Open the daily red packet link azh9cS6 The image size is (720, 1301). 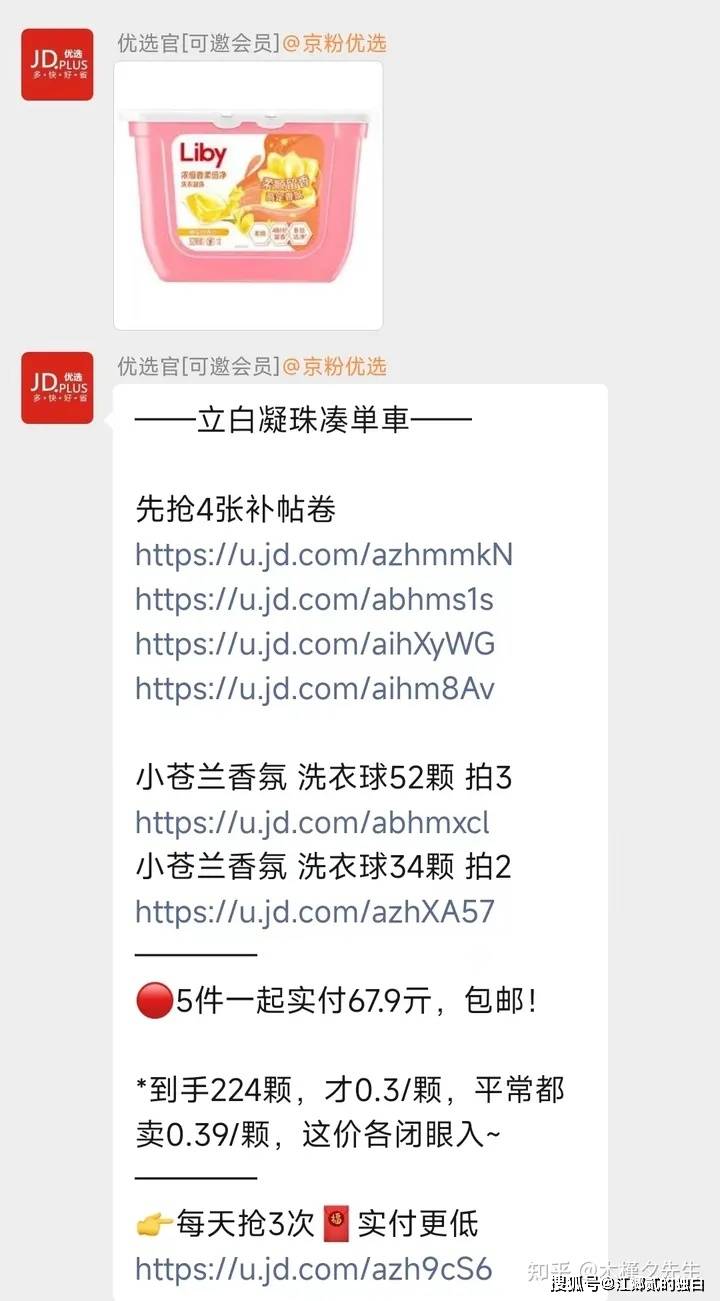point(313,1269)
